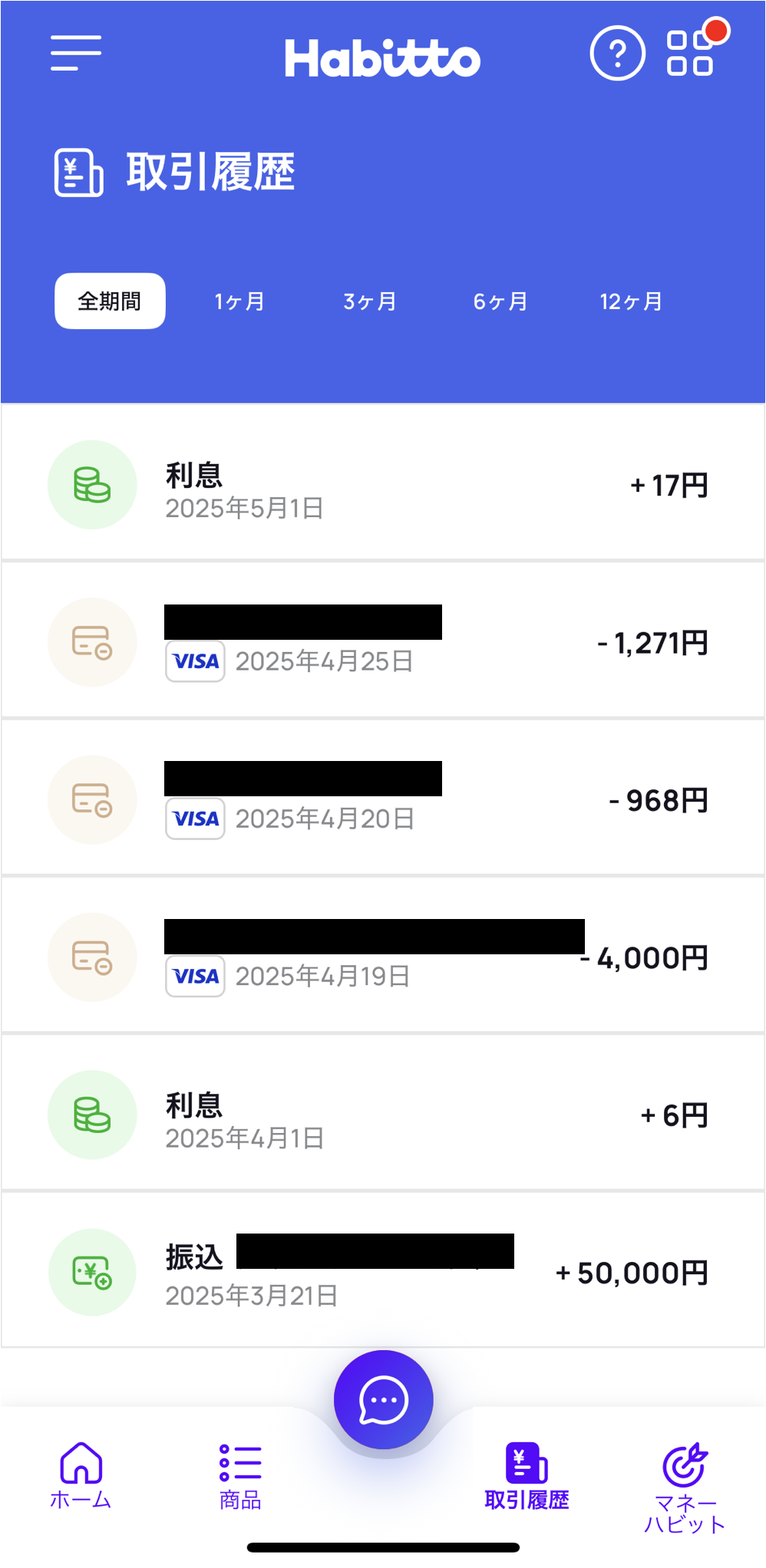Select the 全期間 period filter
This screenshot has height=1568, width=766.
[x=110, y=301]
